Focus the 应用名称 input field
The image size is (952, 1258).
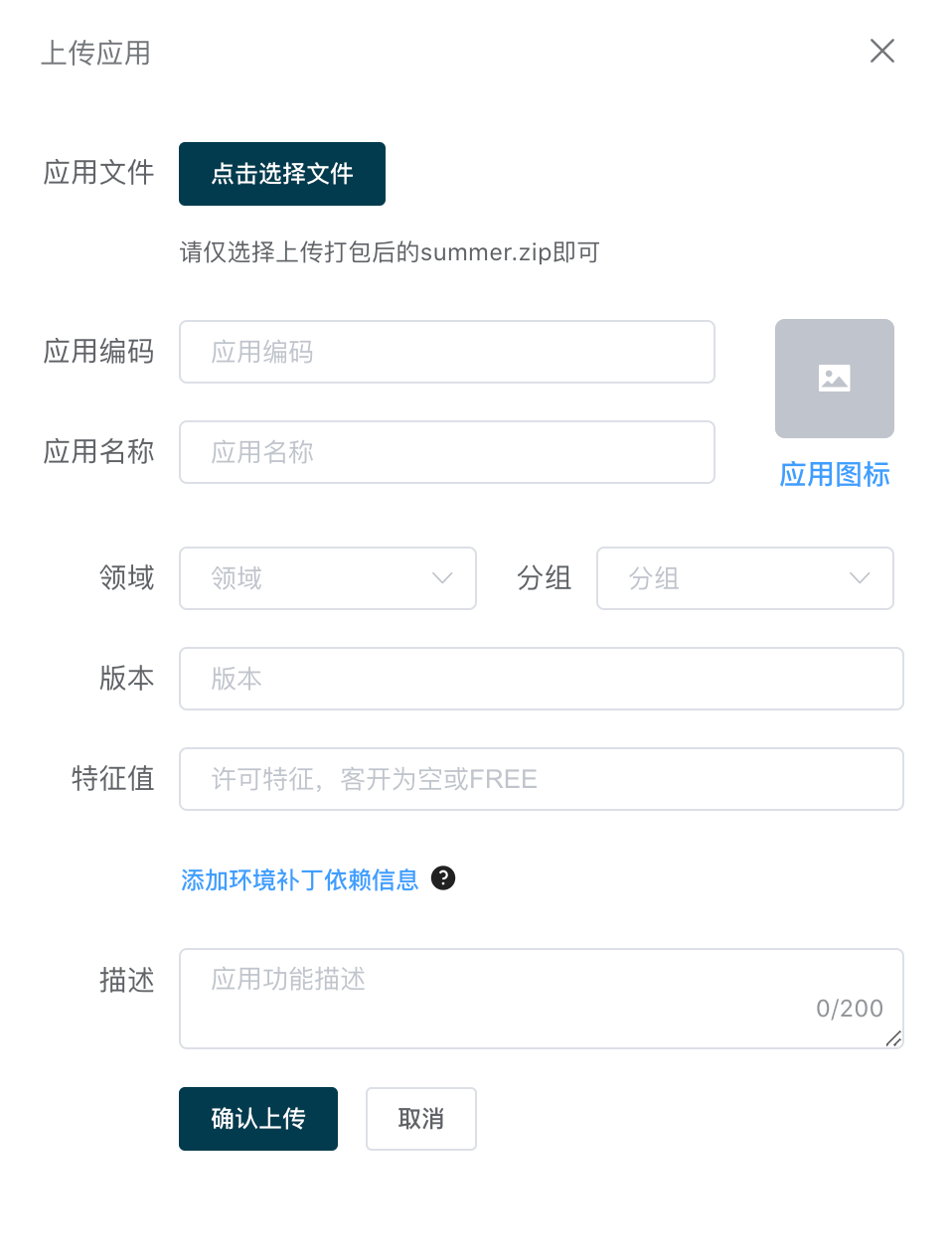click(x=446, y=452)
